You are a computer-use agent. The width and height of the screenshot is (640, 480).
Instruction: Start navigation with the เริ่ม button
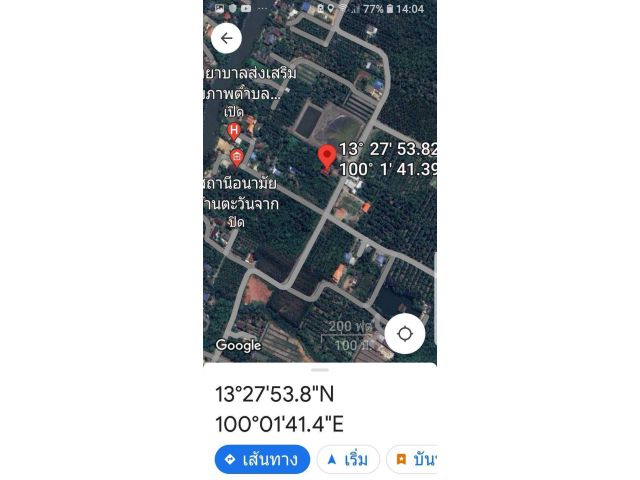click(x=348, y=459)
